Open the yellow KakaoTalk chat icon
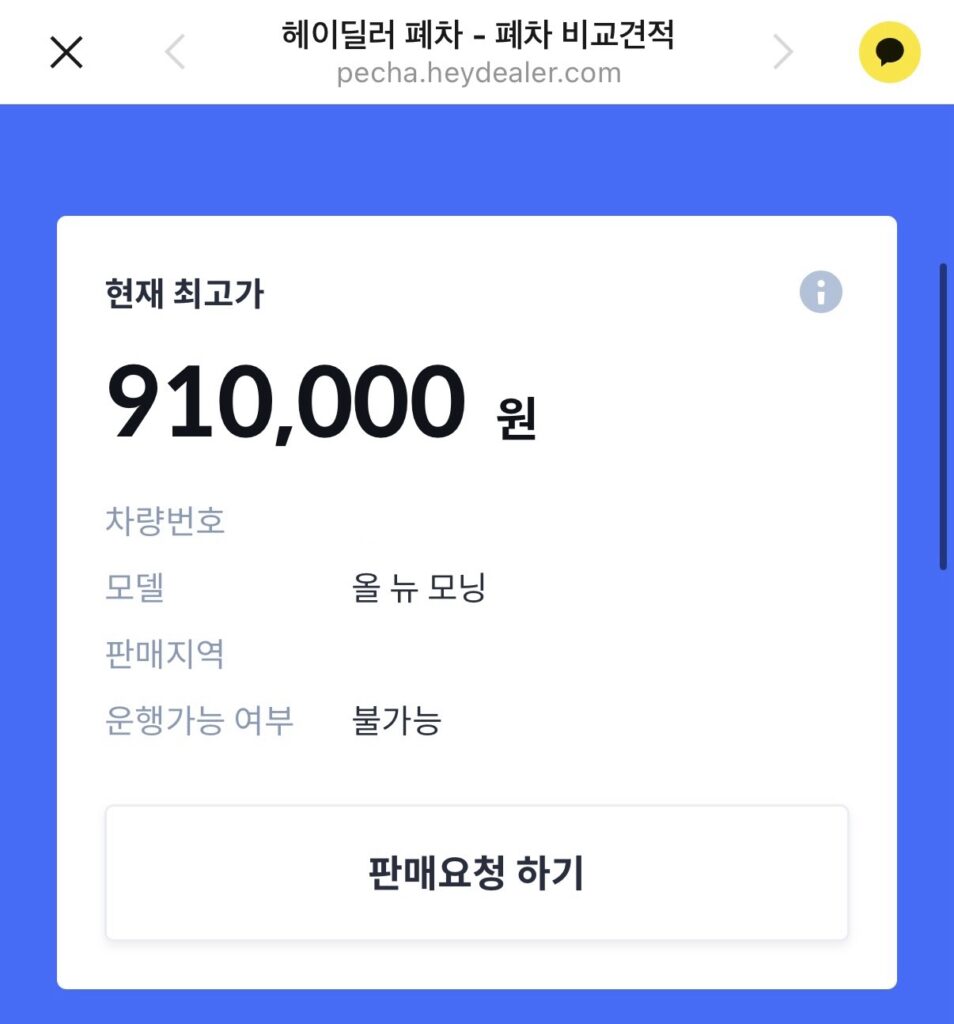This screenshot has height=1024, width=954. tap(889, 52)
